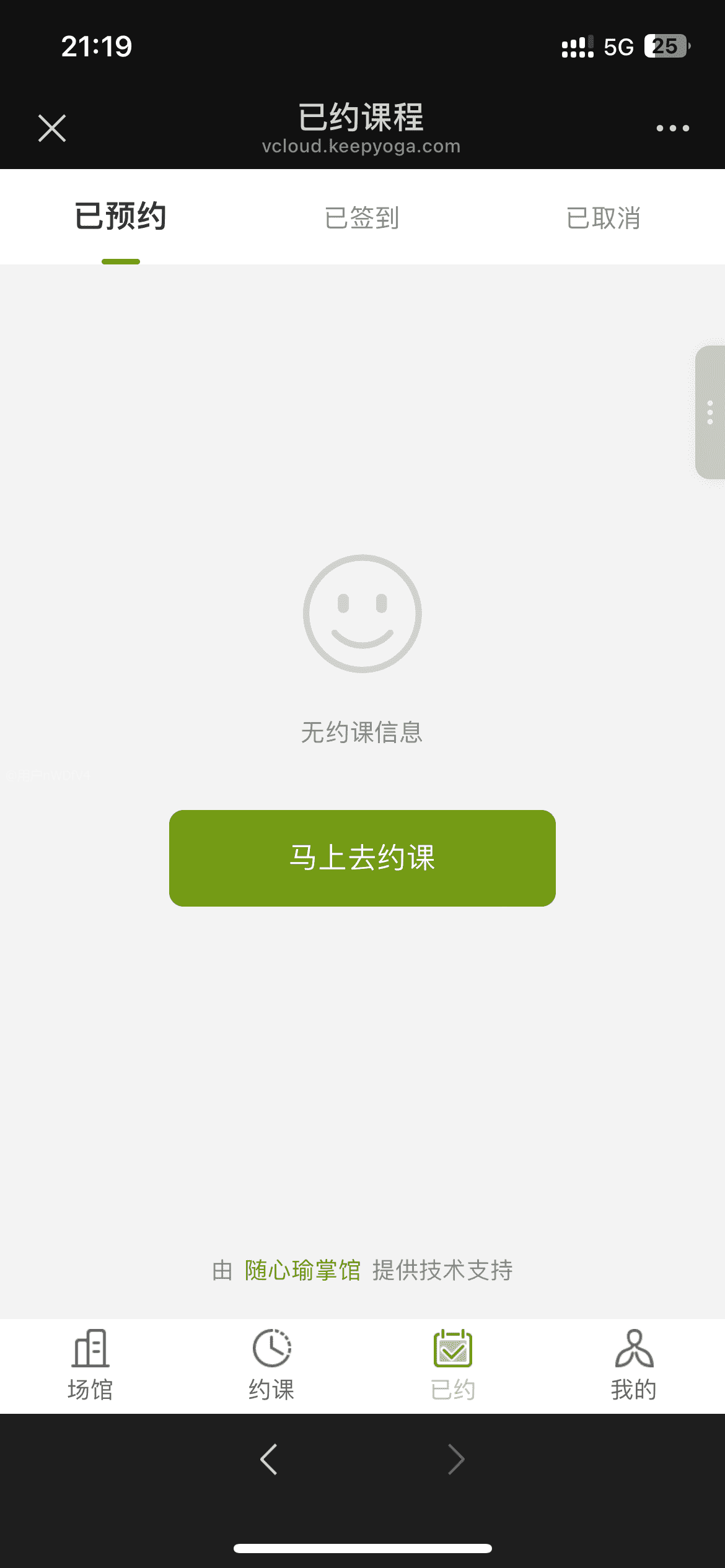Open the 我的 profile tab
This screenshot has width=725, height=1568.
(x=634, y=1365)
